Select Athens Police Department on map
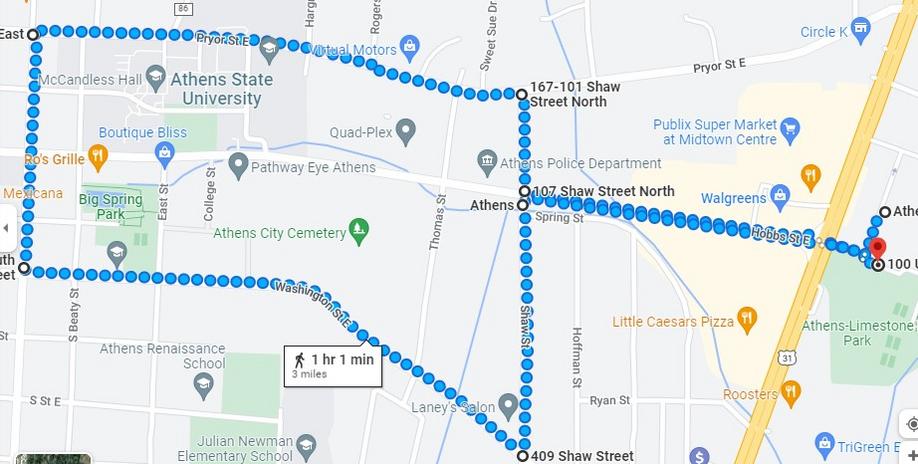918x464 pixels. click(x=487, y=160)
